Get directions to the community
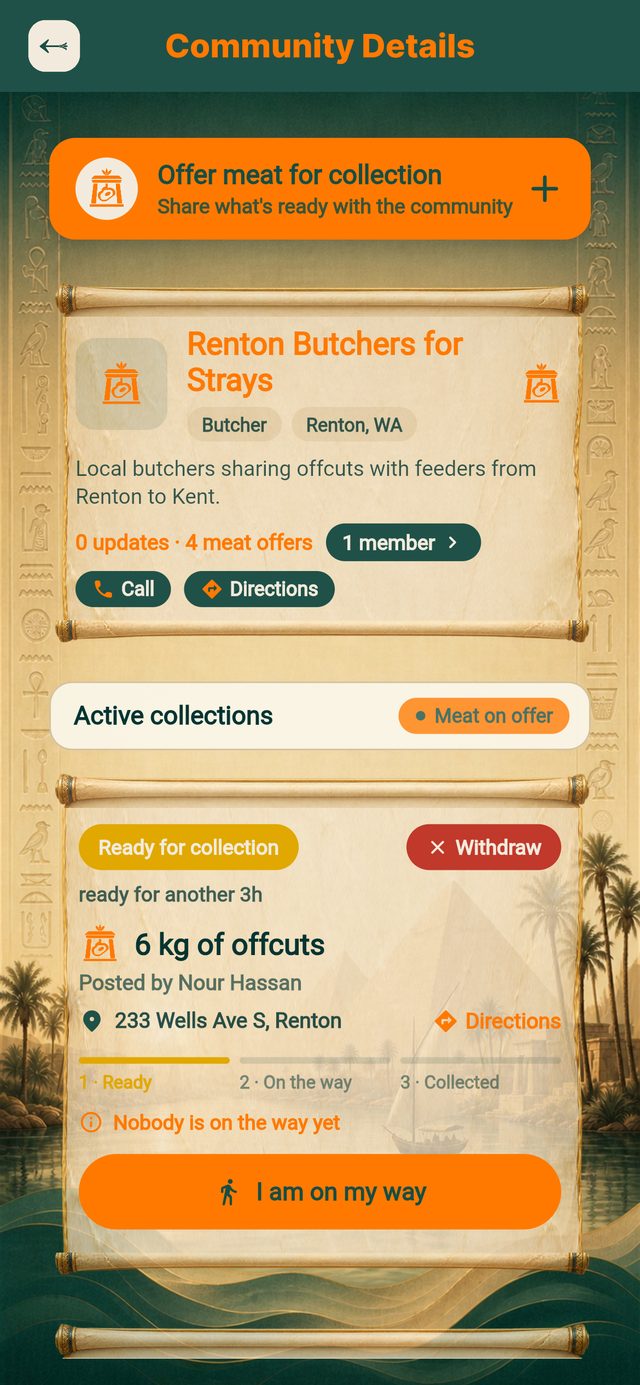The width and height of the screenshot is (640, 1385). [259, 589]
